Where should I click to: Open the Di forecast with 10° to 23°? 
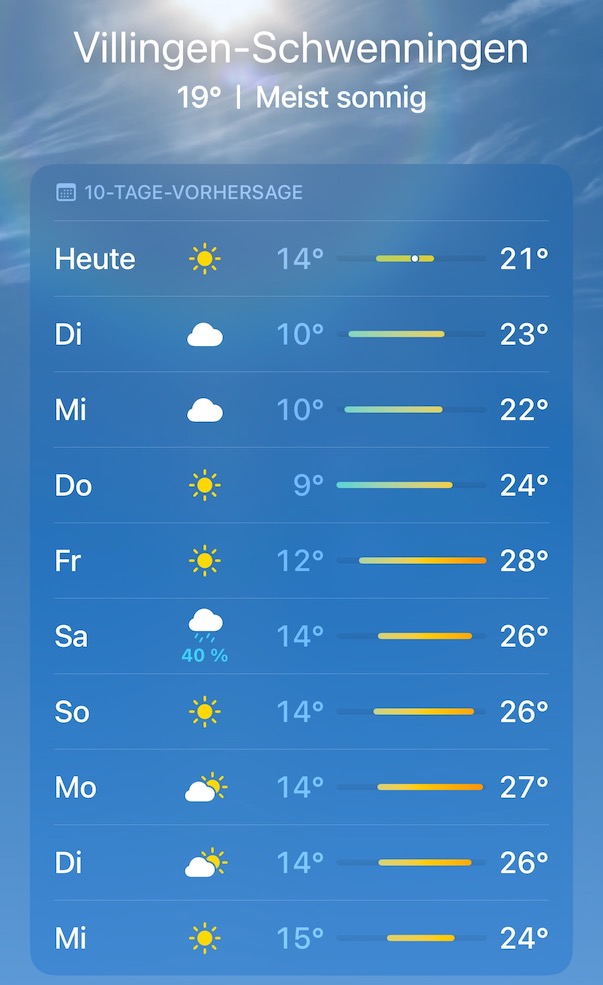(302, 334)
